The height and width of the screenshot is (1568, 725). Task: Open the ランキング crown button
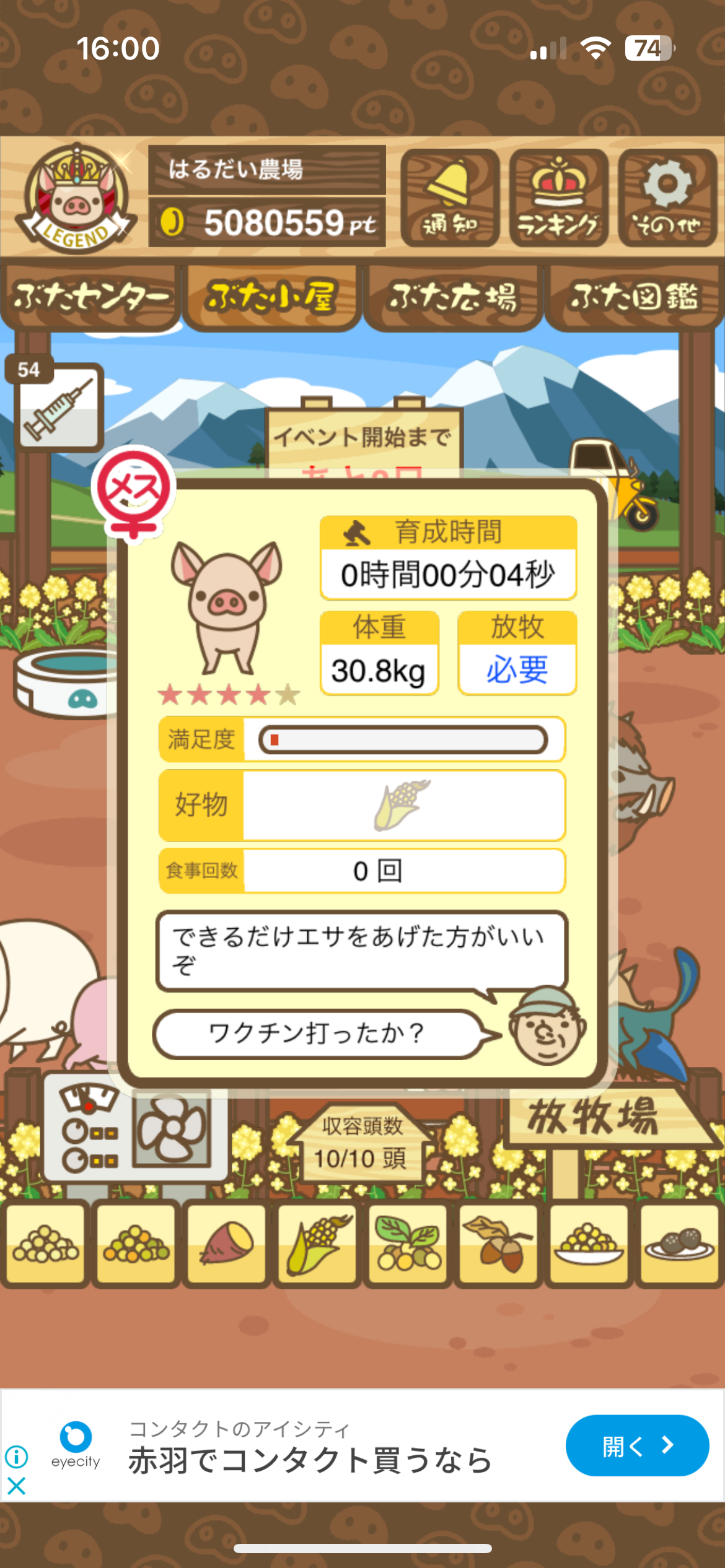558,198
